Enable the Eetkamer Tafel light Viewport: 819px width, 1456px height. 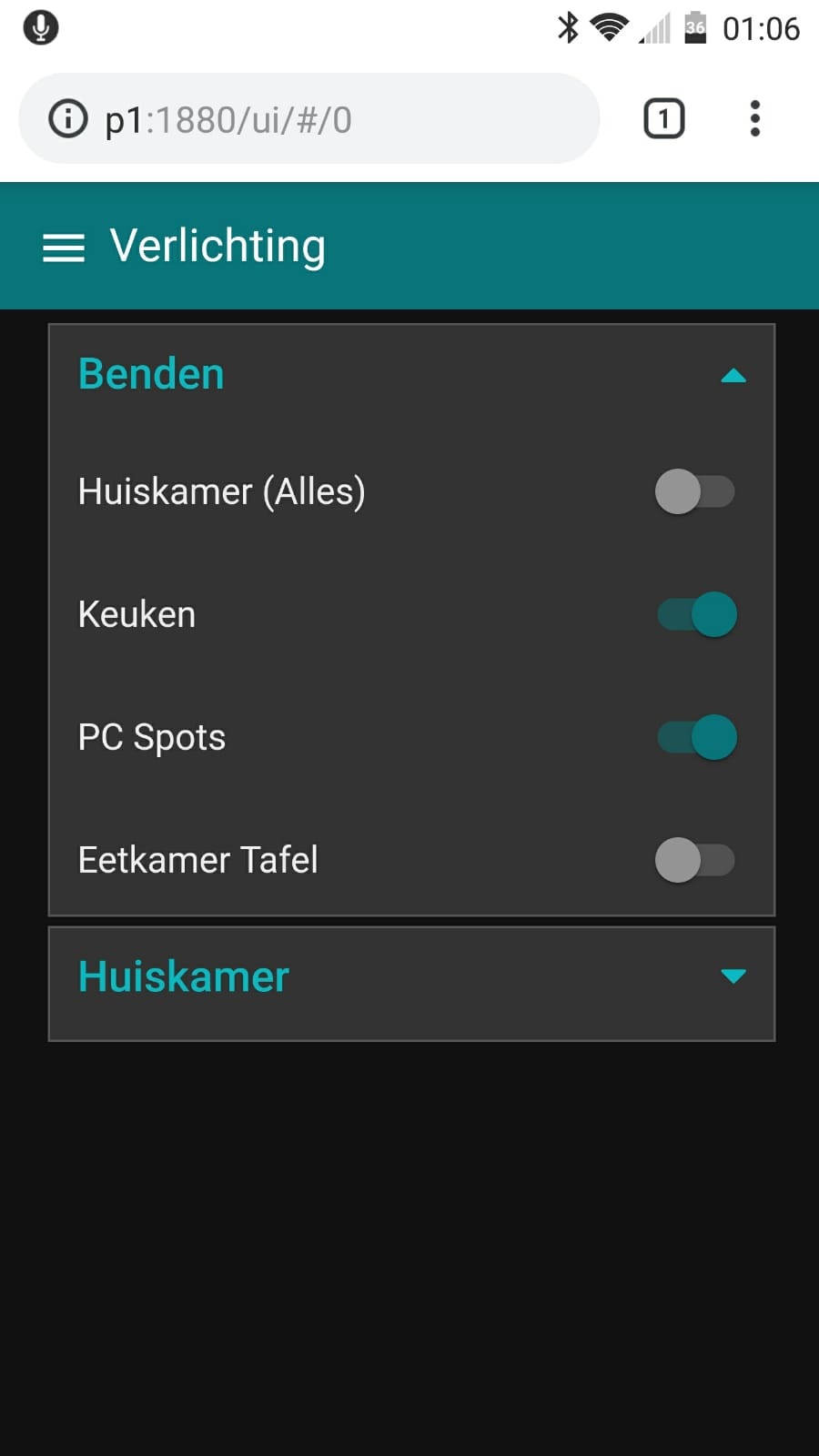[695, 860]
